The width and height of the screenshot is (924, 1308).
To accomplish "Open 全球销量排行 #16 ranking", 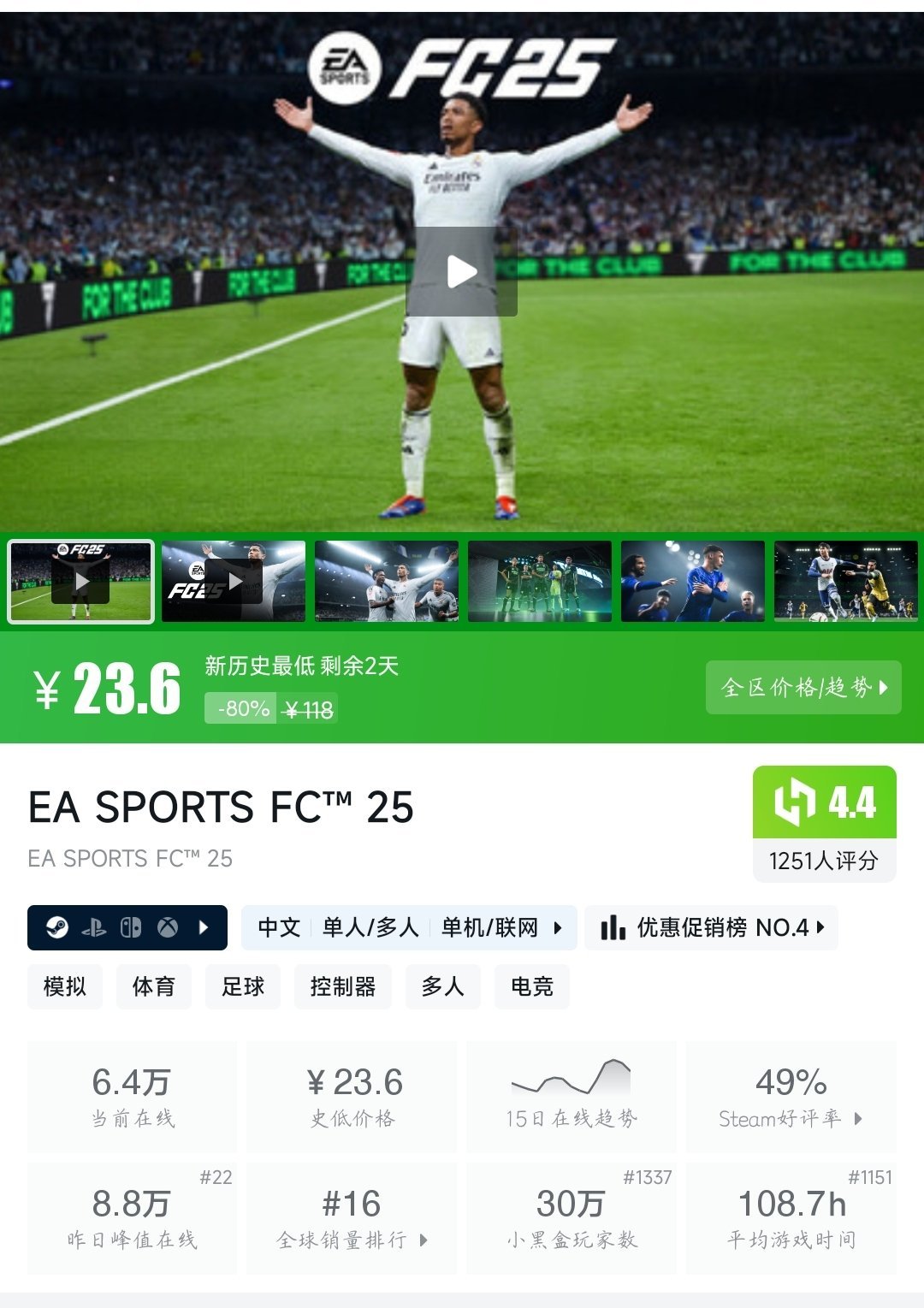I will [x=352, y=1217].
